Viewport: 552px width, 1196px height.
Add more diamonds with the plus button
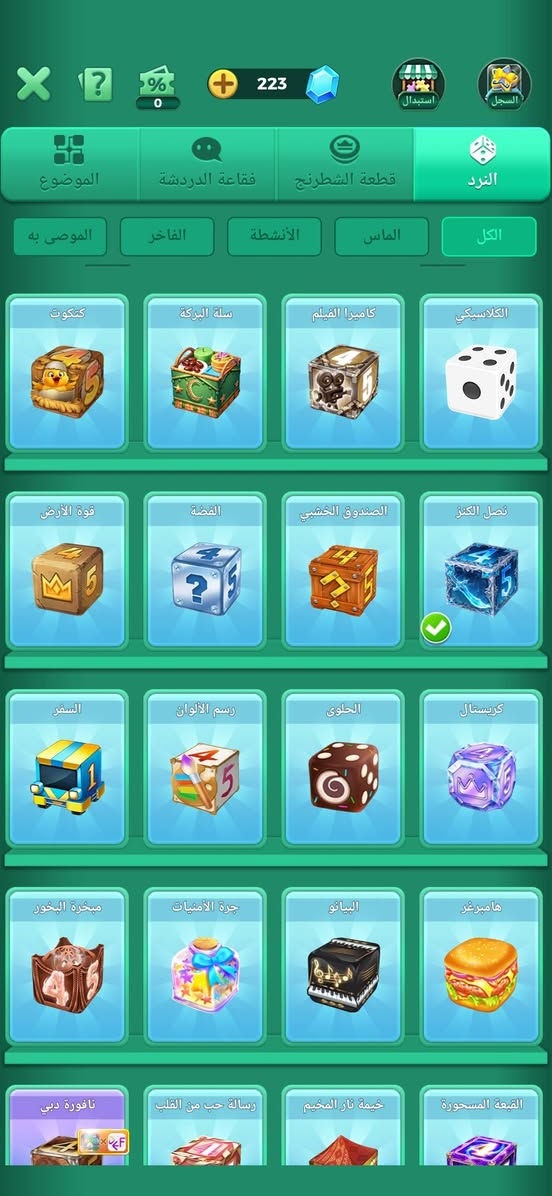pyautogui.click(x=223, y=84)
